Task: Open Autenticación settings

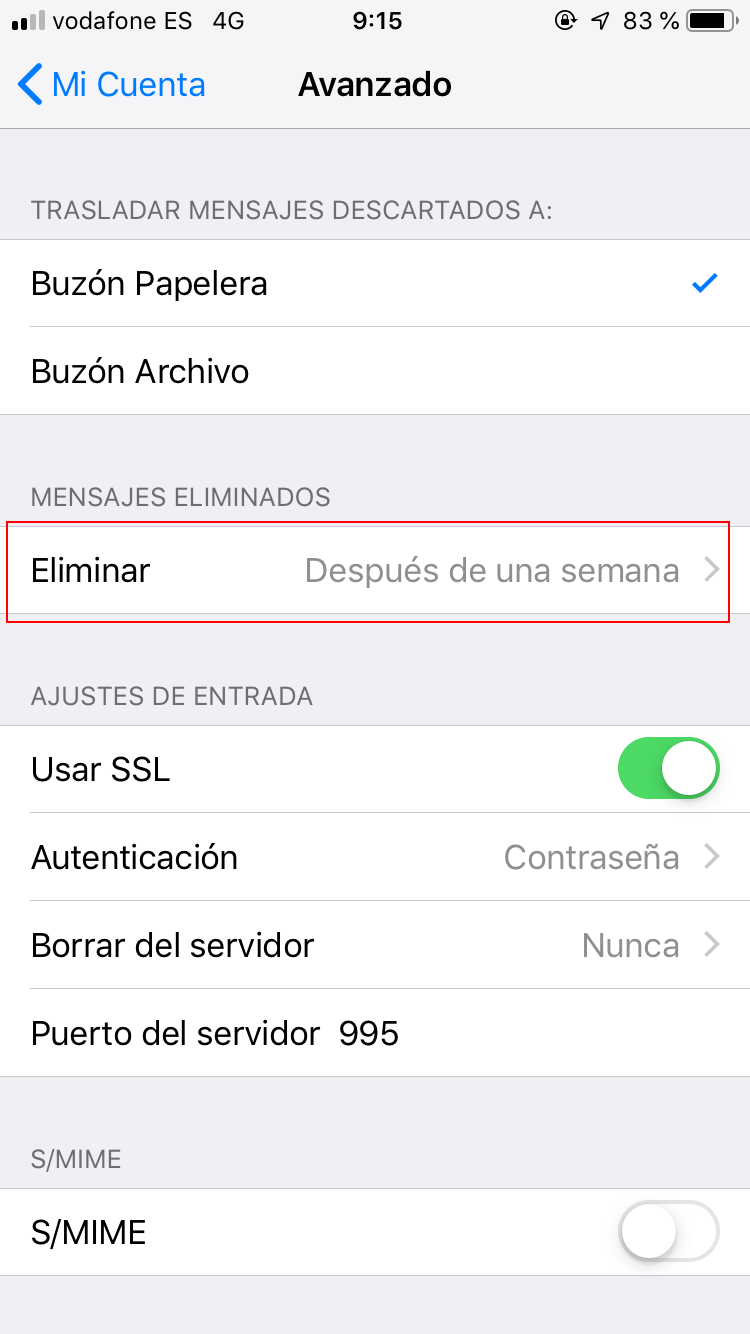Action: tap(375, 858)
